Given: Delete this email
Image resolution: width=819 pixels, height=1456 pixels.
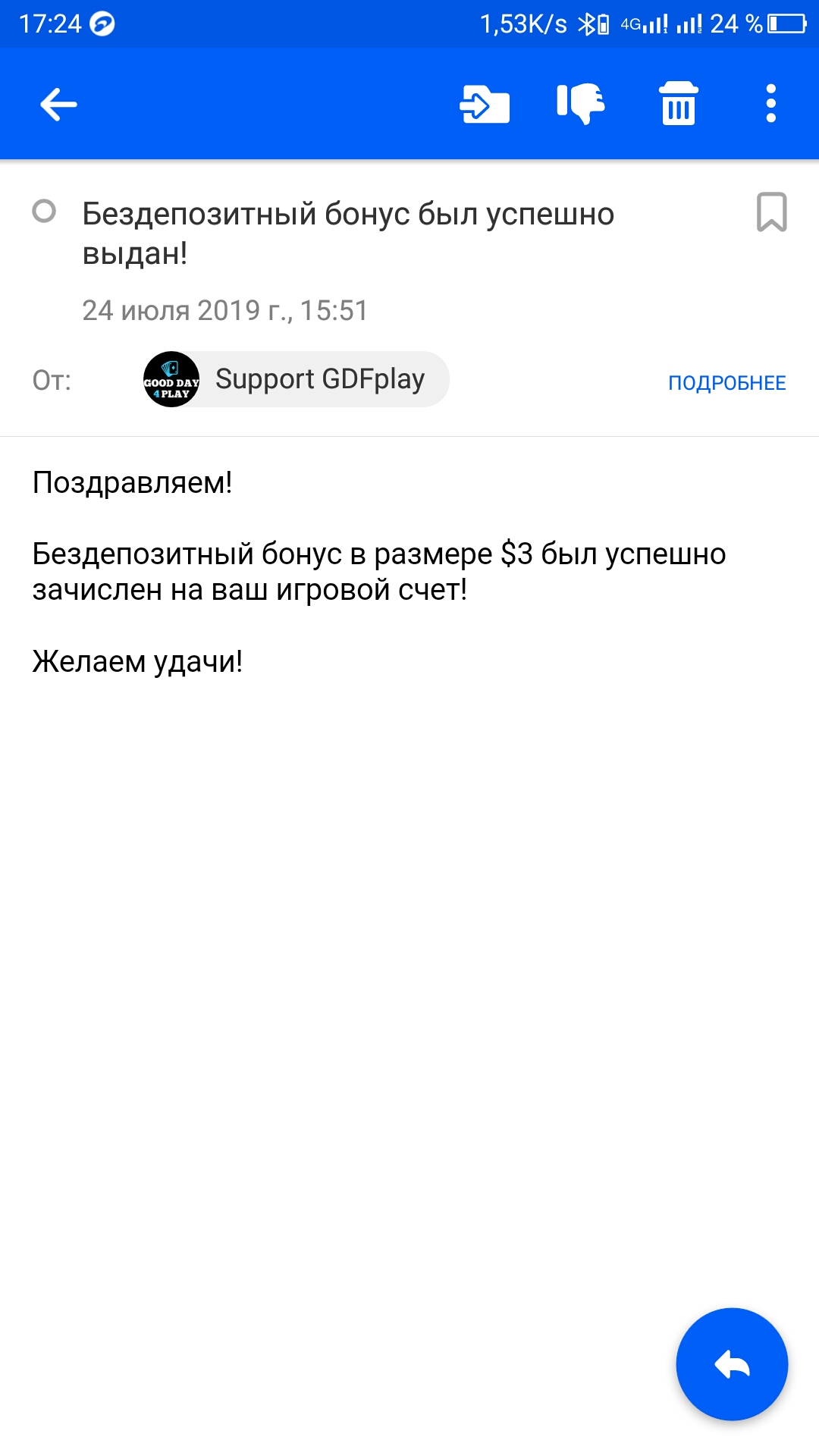Looking at the screenshot, I should [x=678, y=104].
